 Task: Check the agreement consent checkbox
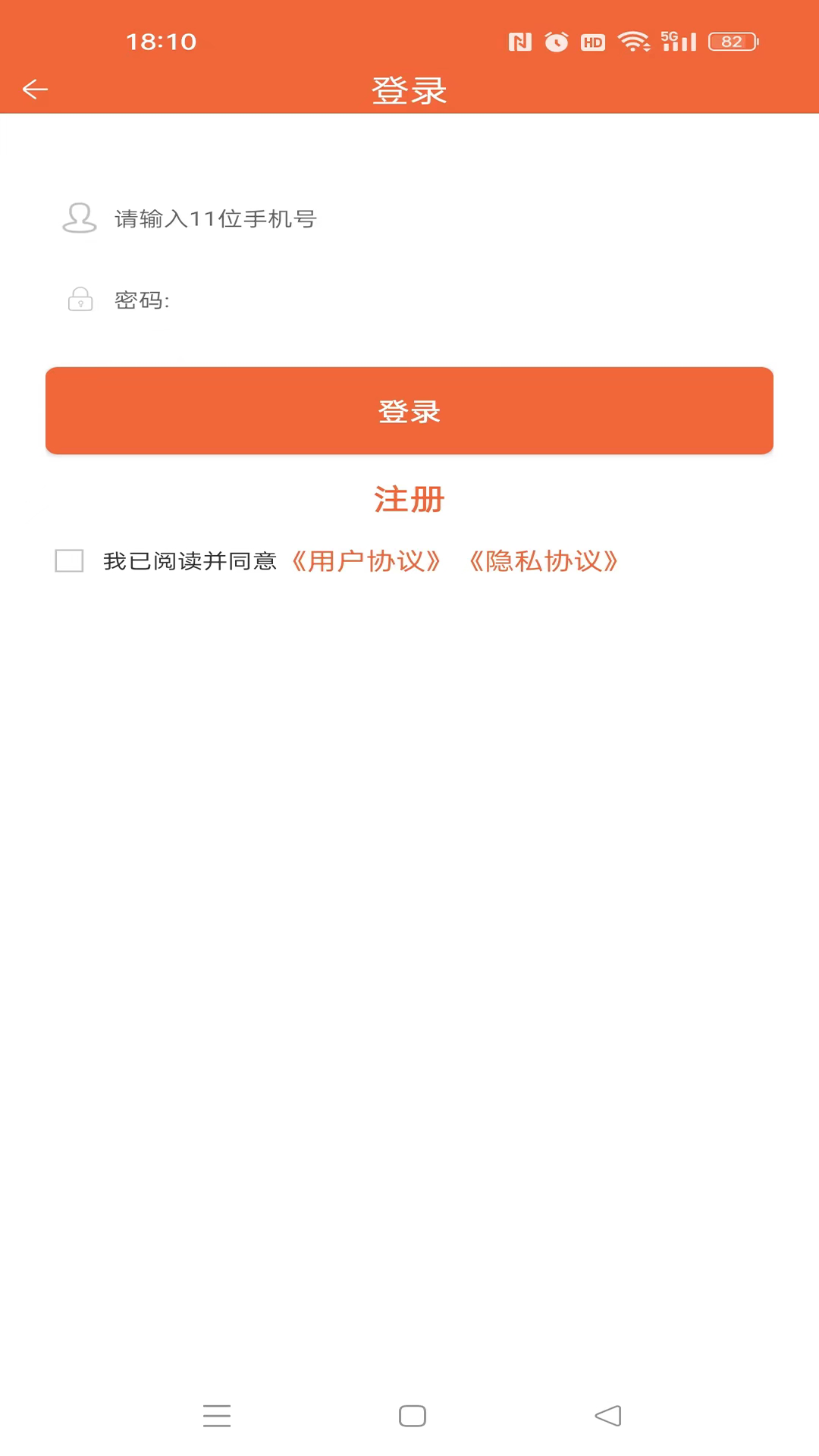tap(70, 561)
